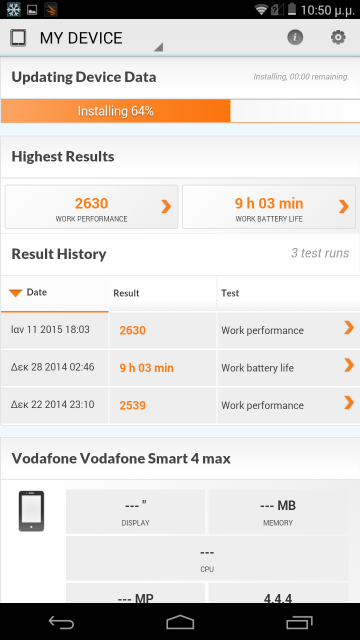Open the Δεκ 22 2014 result of 2539
The height and width of the screenshot is (640, 360).
(180, 405)
